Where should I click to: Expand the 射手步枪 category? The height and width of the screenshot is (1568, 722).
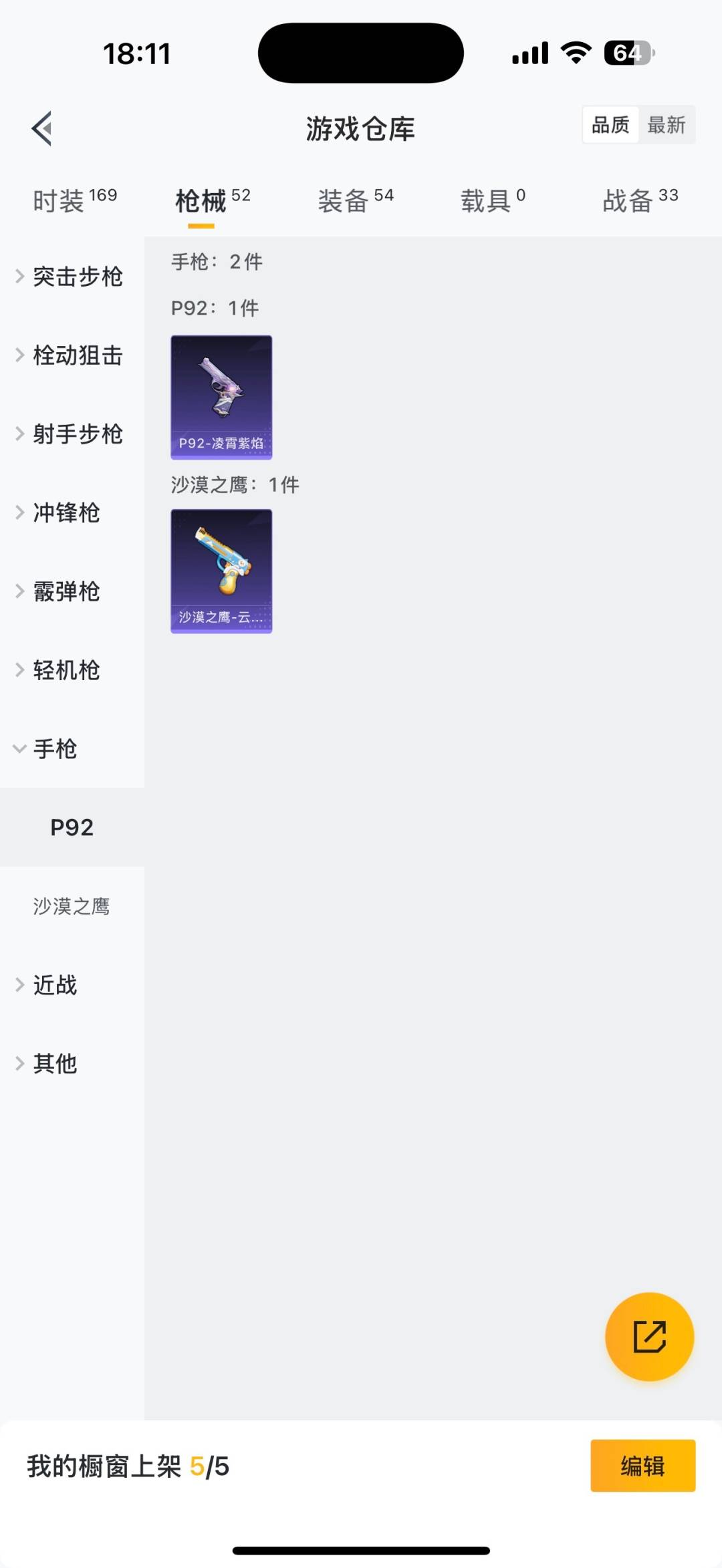(x=72, y=434)
